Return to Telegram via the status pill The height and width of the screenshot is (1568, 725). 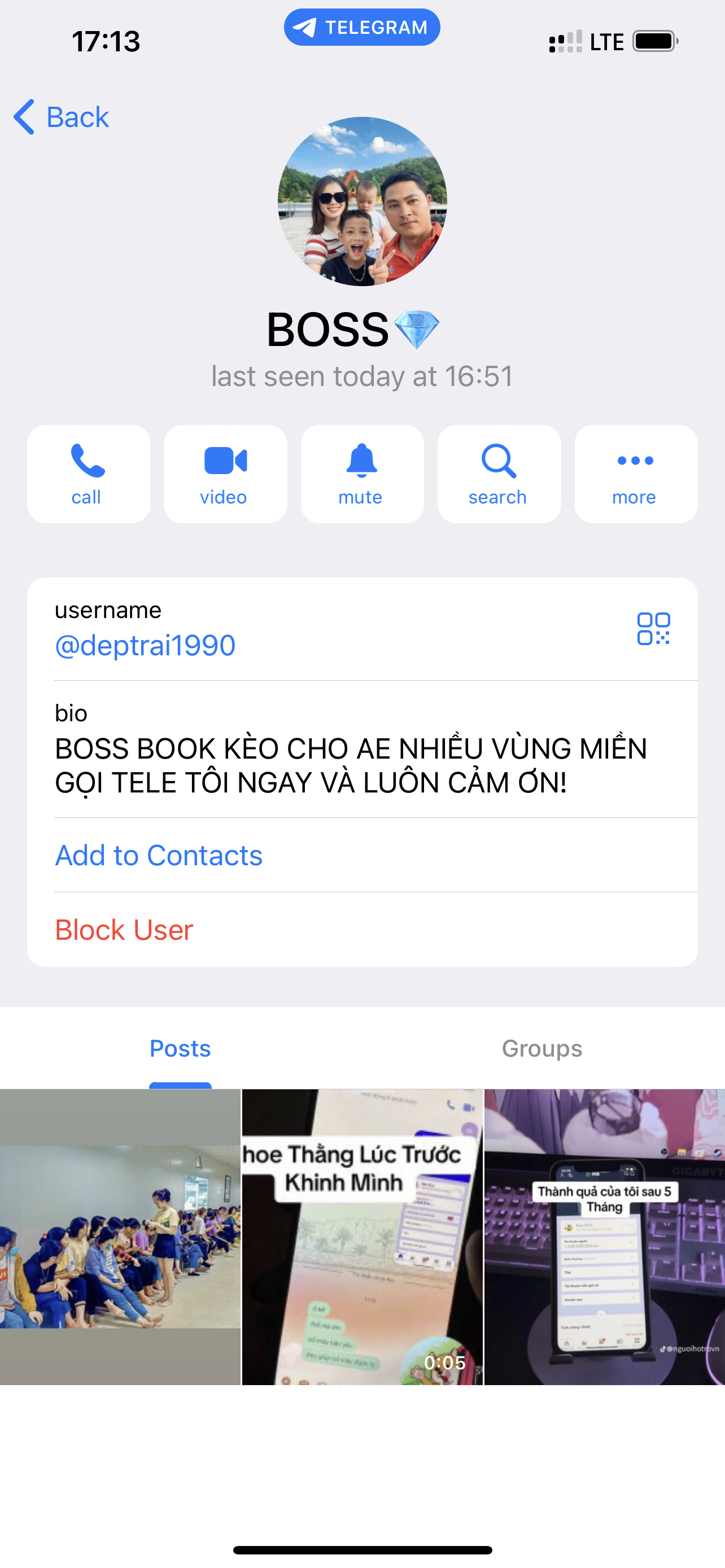click(x=362, y=28)
